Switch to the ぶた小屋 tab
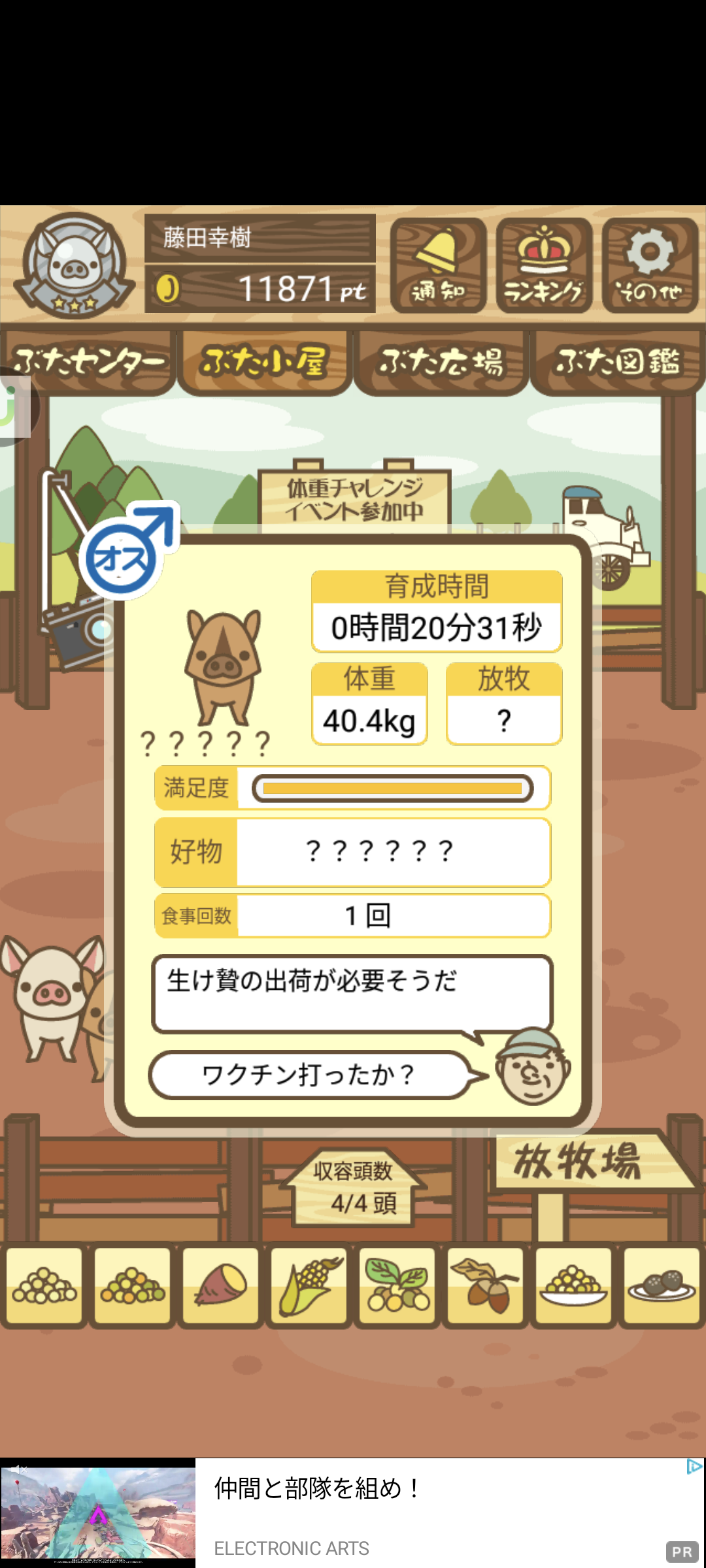The width and height of the screenshot is (706, 1568). [x=265, y=362]
